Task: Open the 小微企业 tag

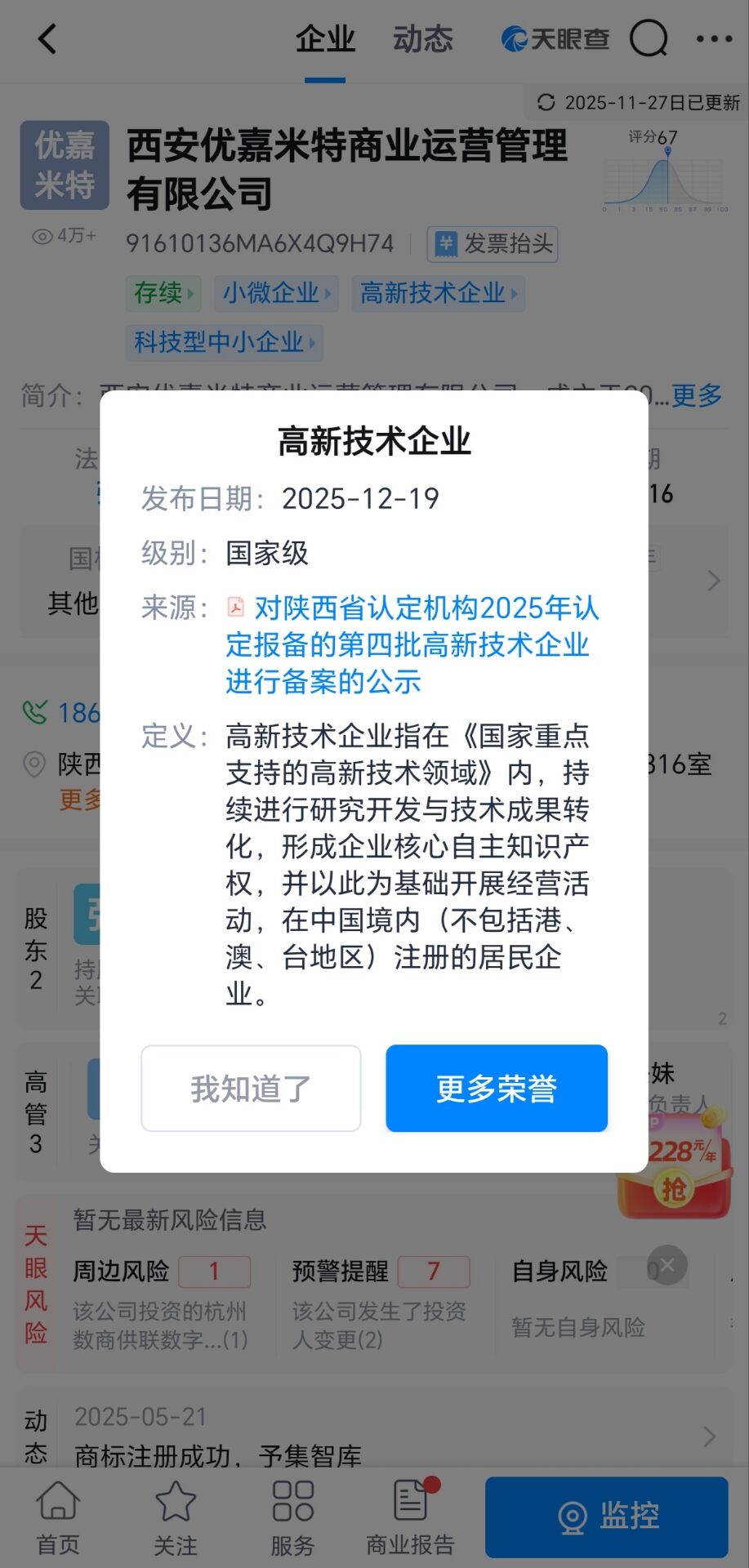Action: point(276,292)
